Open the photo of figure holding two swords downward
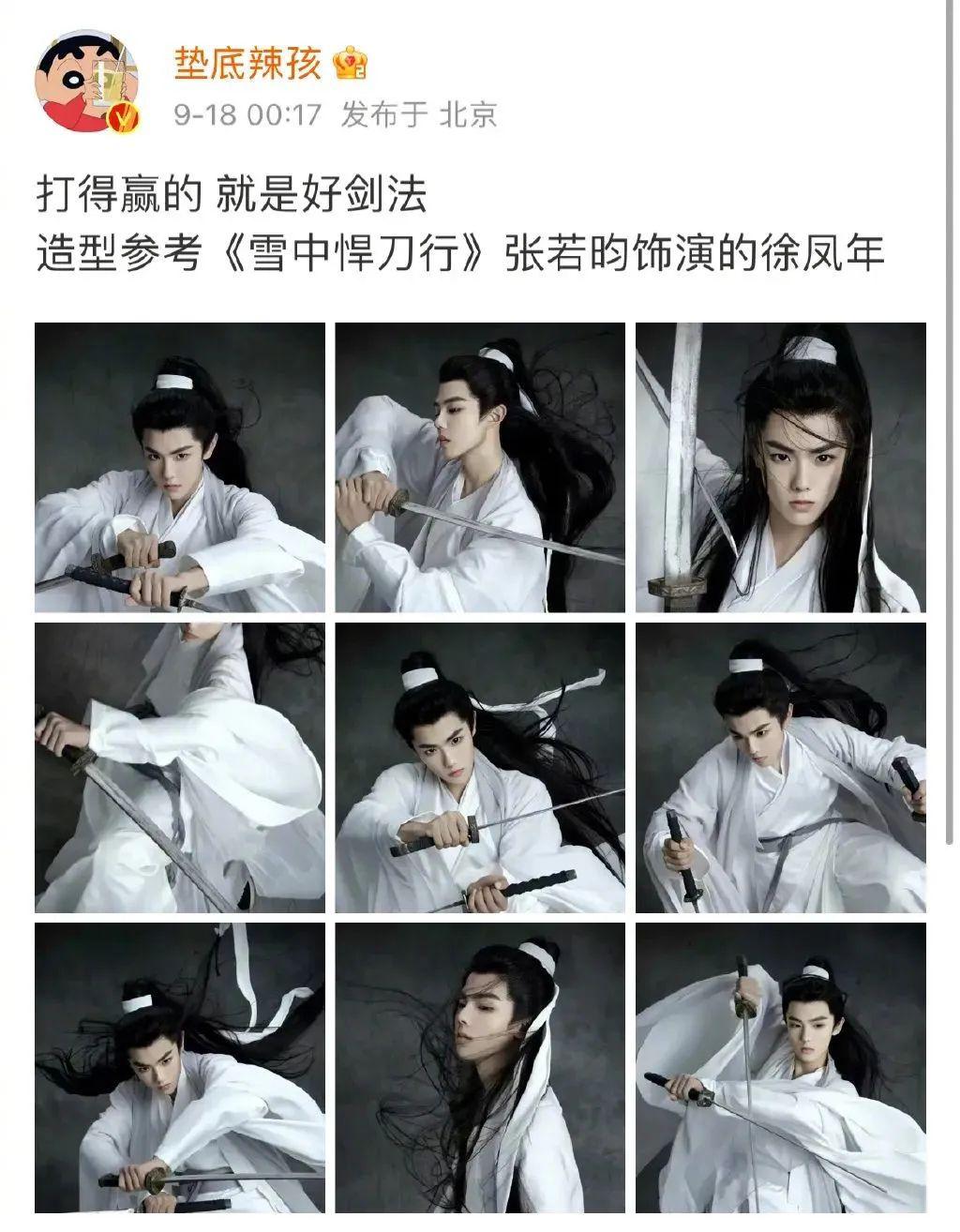Viewport: 960px width, 1232px height. 780,767
